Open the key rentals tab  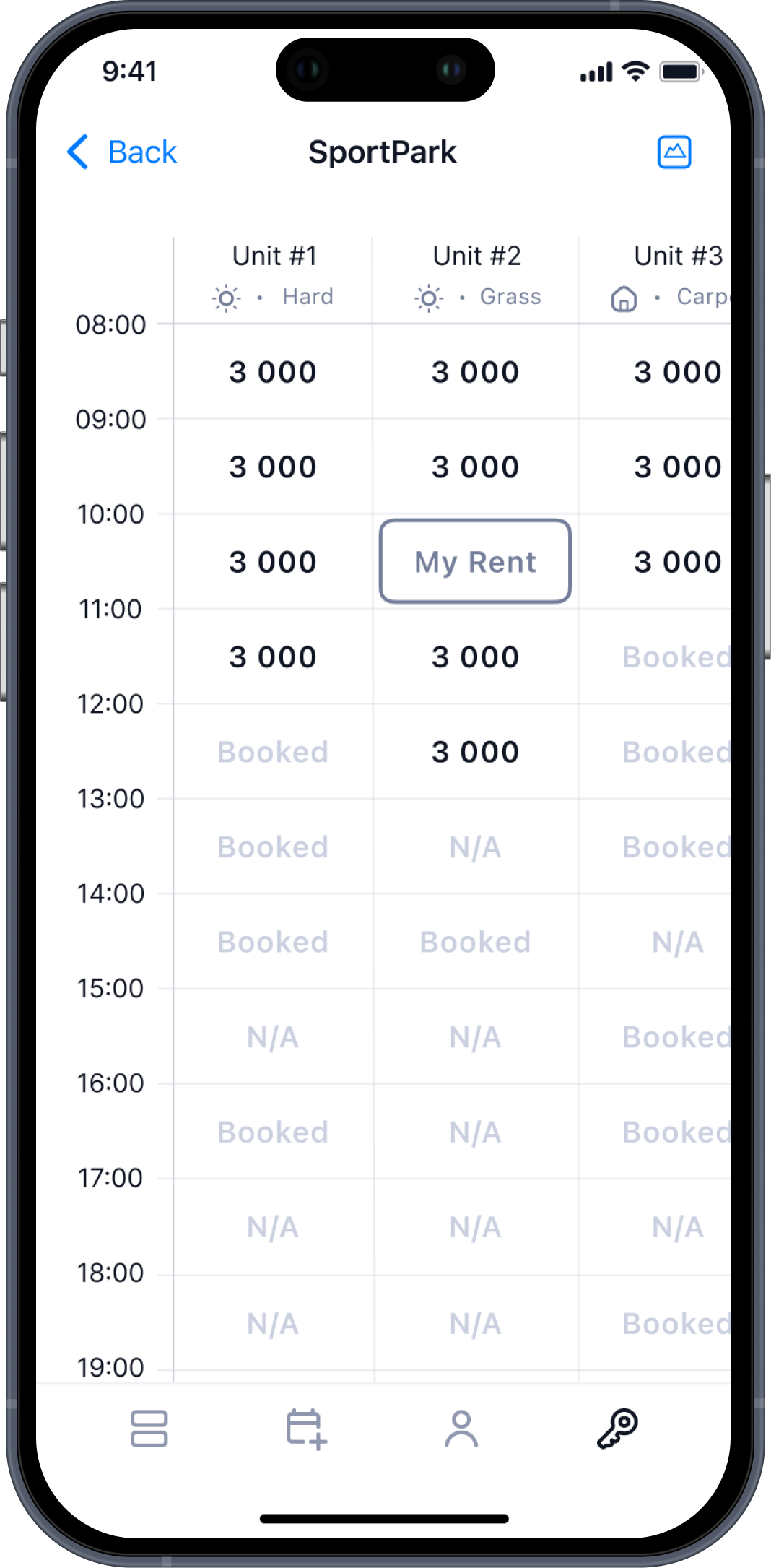[617, 1429]
